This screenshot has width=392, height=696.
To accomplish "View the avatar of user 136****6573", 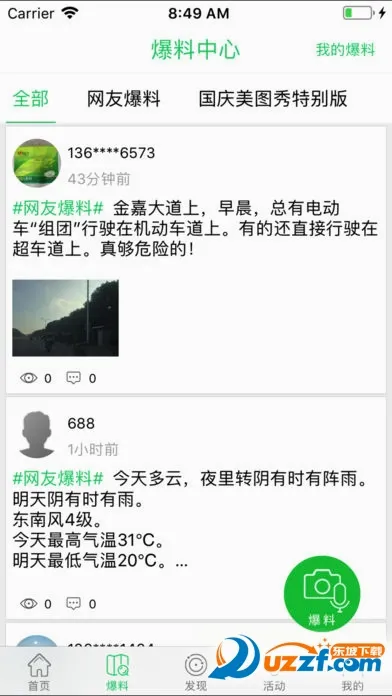I will [x=36, y=163].
